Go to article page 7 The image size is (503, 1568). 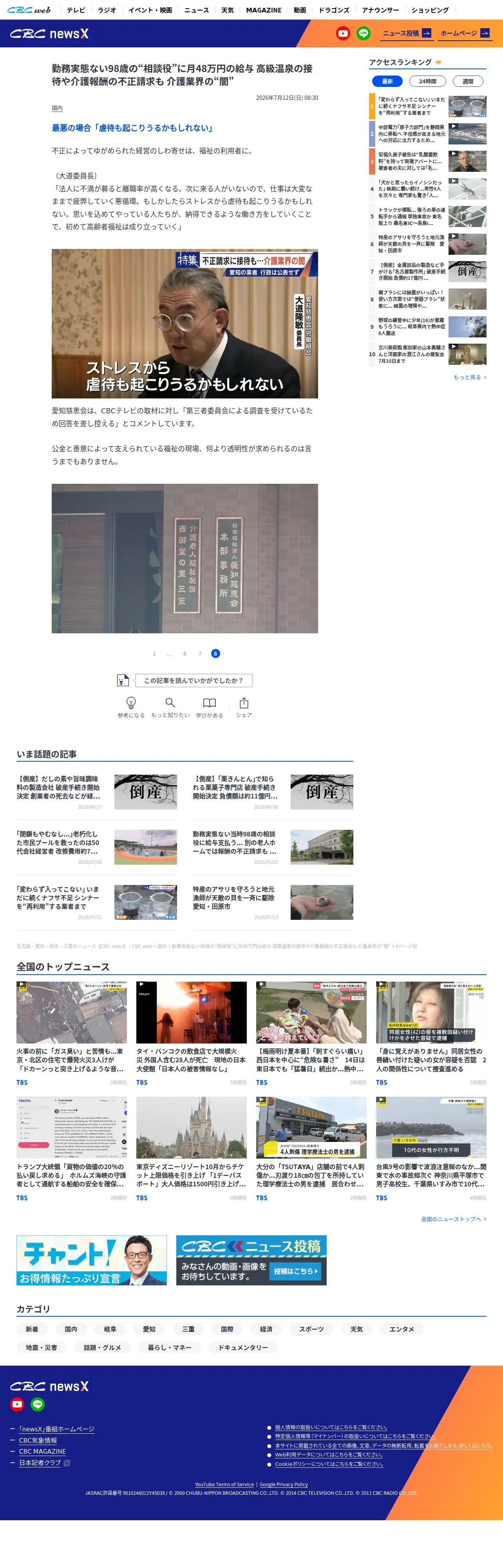pos(200,654)
